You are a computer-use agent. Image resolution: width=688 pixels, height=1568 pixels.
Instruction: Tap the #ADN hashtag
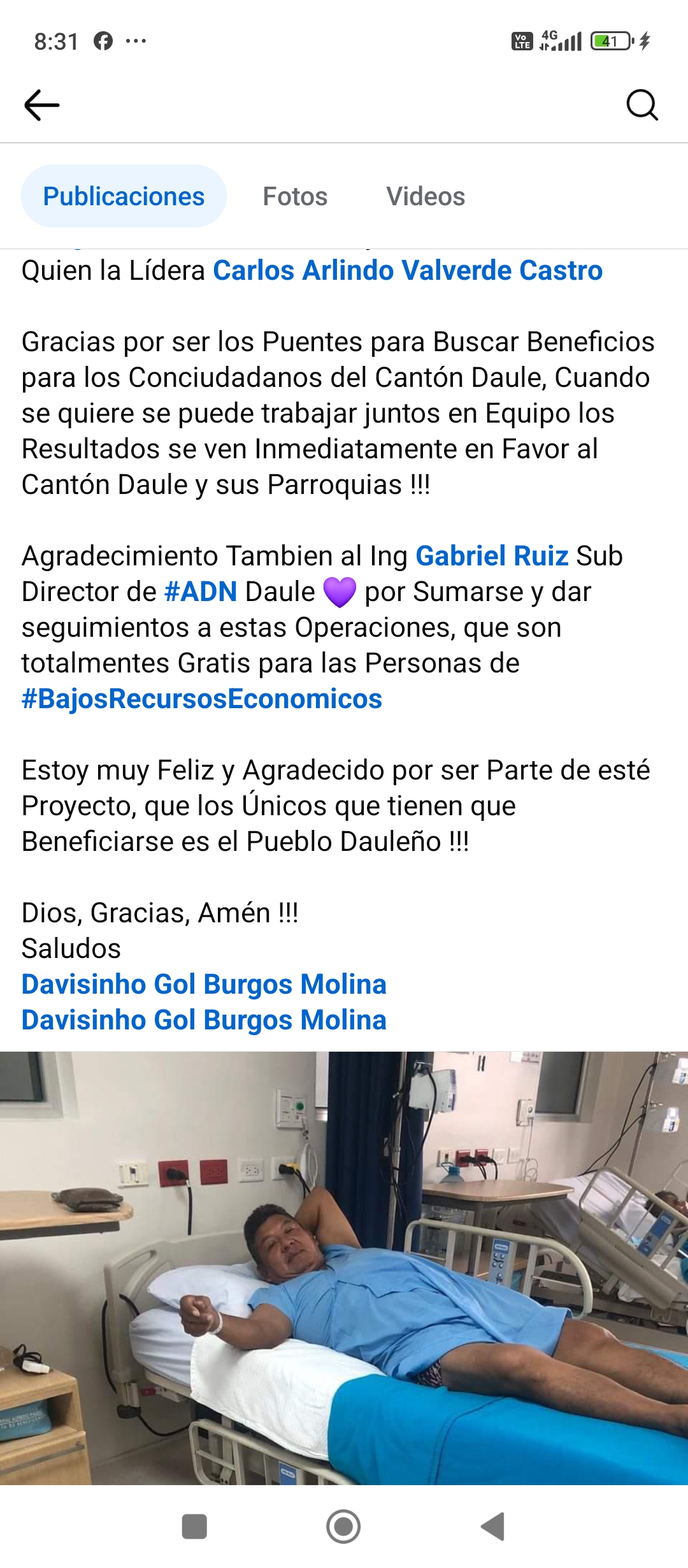[x=201, y=592]
